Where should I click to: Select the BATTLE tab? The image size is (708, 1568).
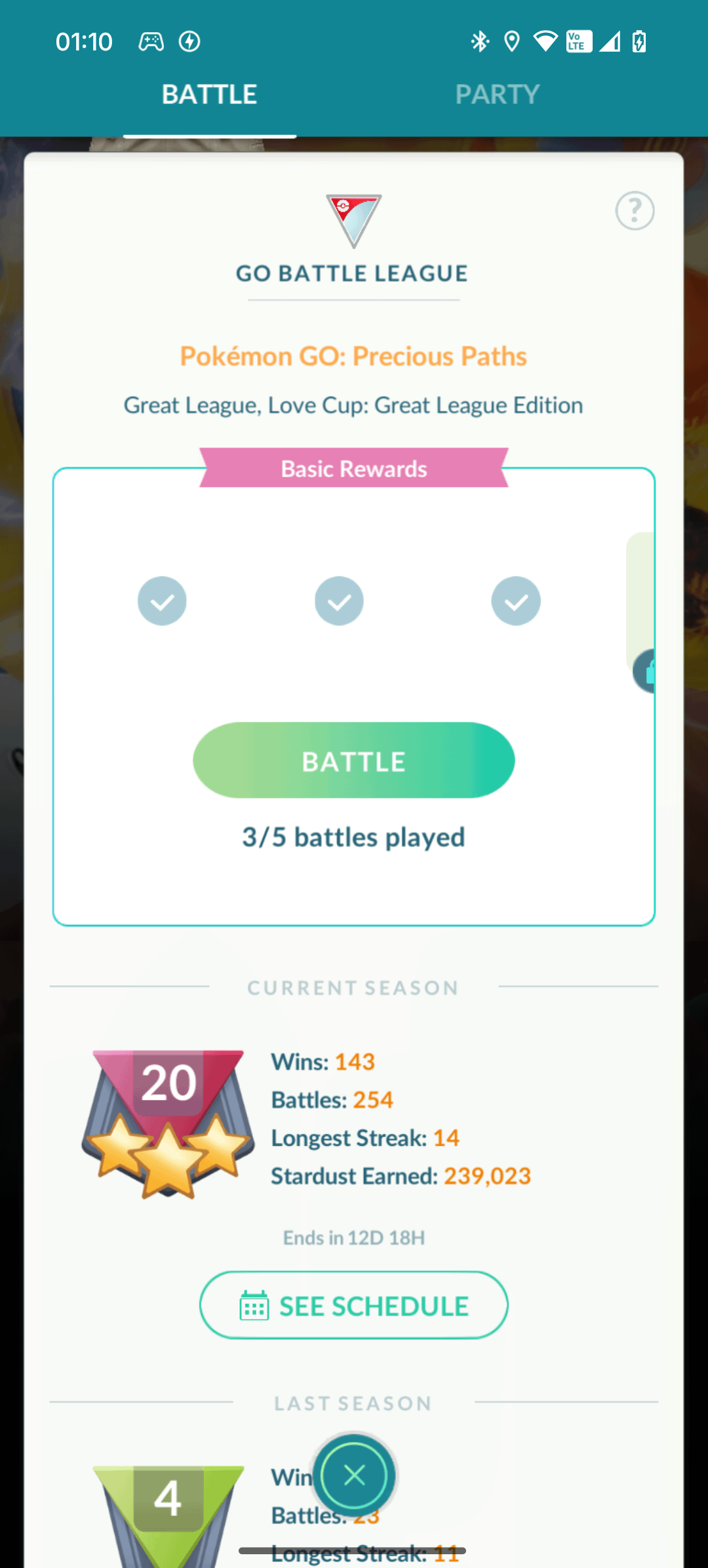click(209, 94)
